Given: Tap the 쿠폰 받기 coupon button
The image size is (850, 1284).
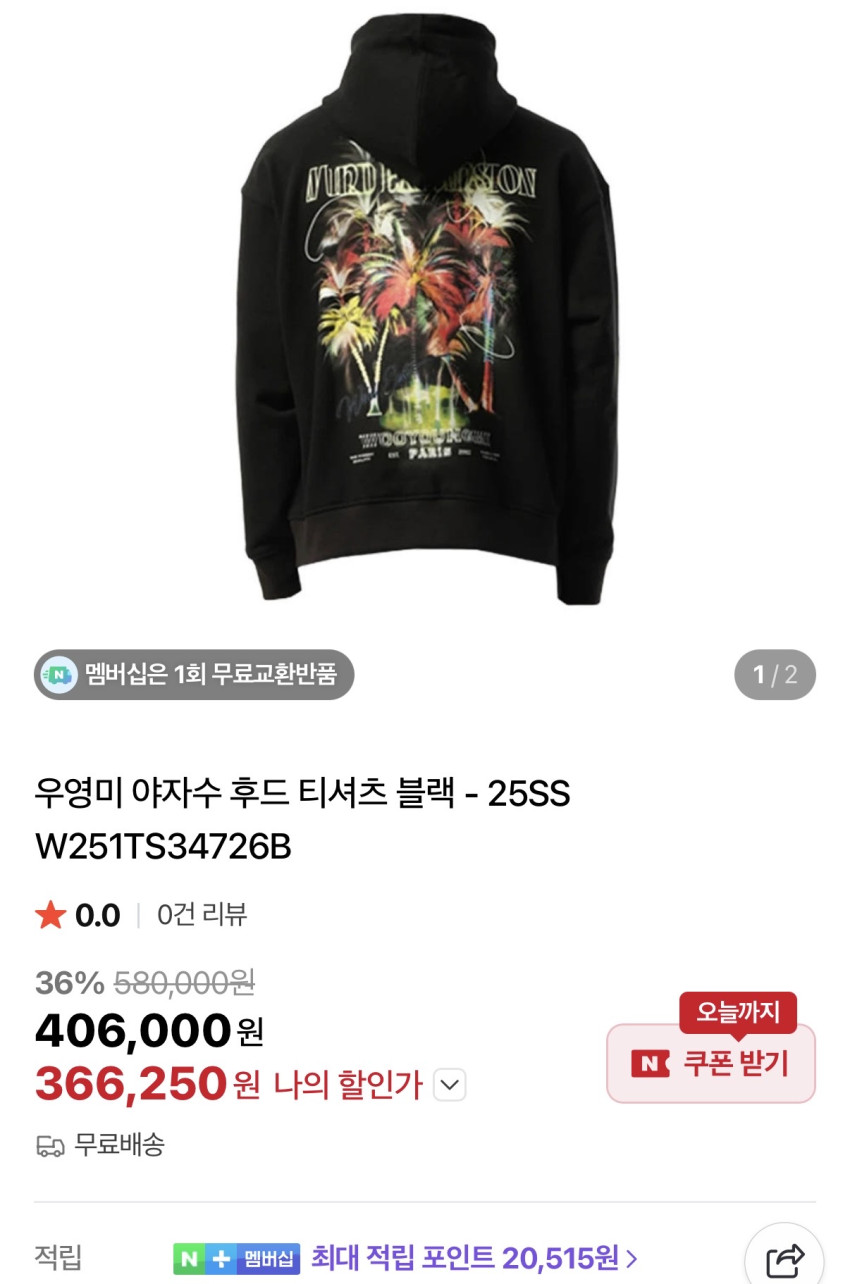Looking at the screenshot, I should [711, 1063].
